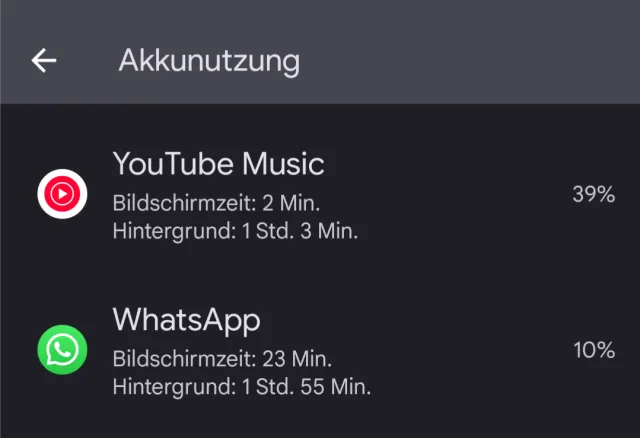The width and height of the screenshot is (640, 438).
Task: Open WhatsApp battery usage details
Action: 320,351
